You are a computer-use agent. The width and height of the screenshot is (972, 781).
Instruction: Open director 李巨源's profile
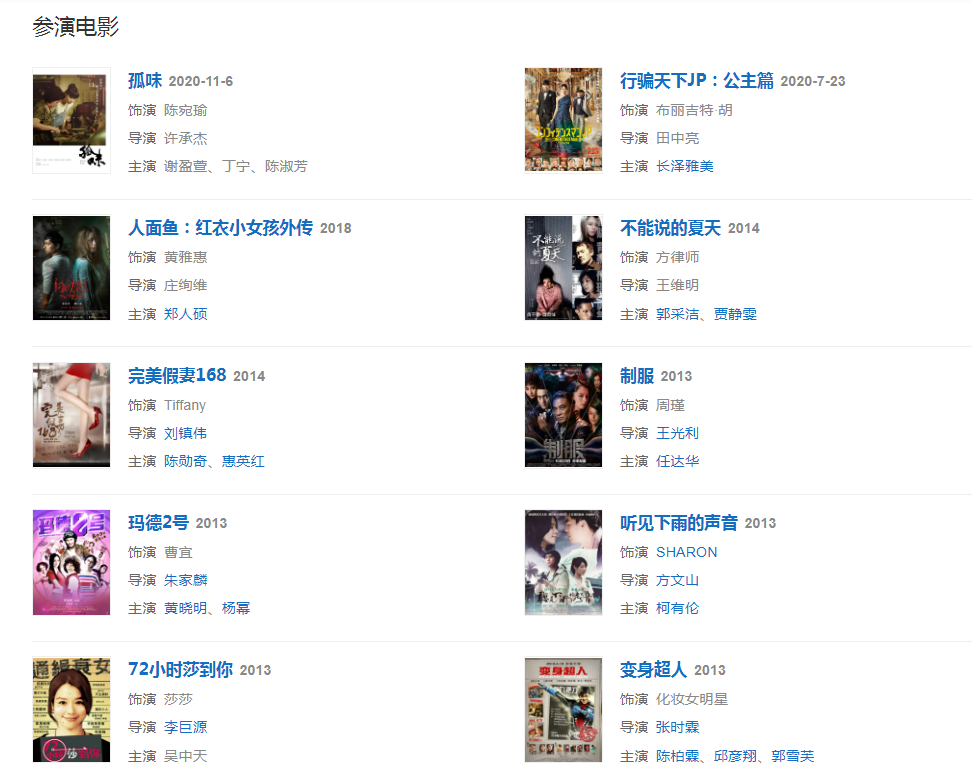(185, 727)
